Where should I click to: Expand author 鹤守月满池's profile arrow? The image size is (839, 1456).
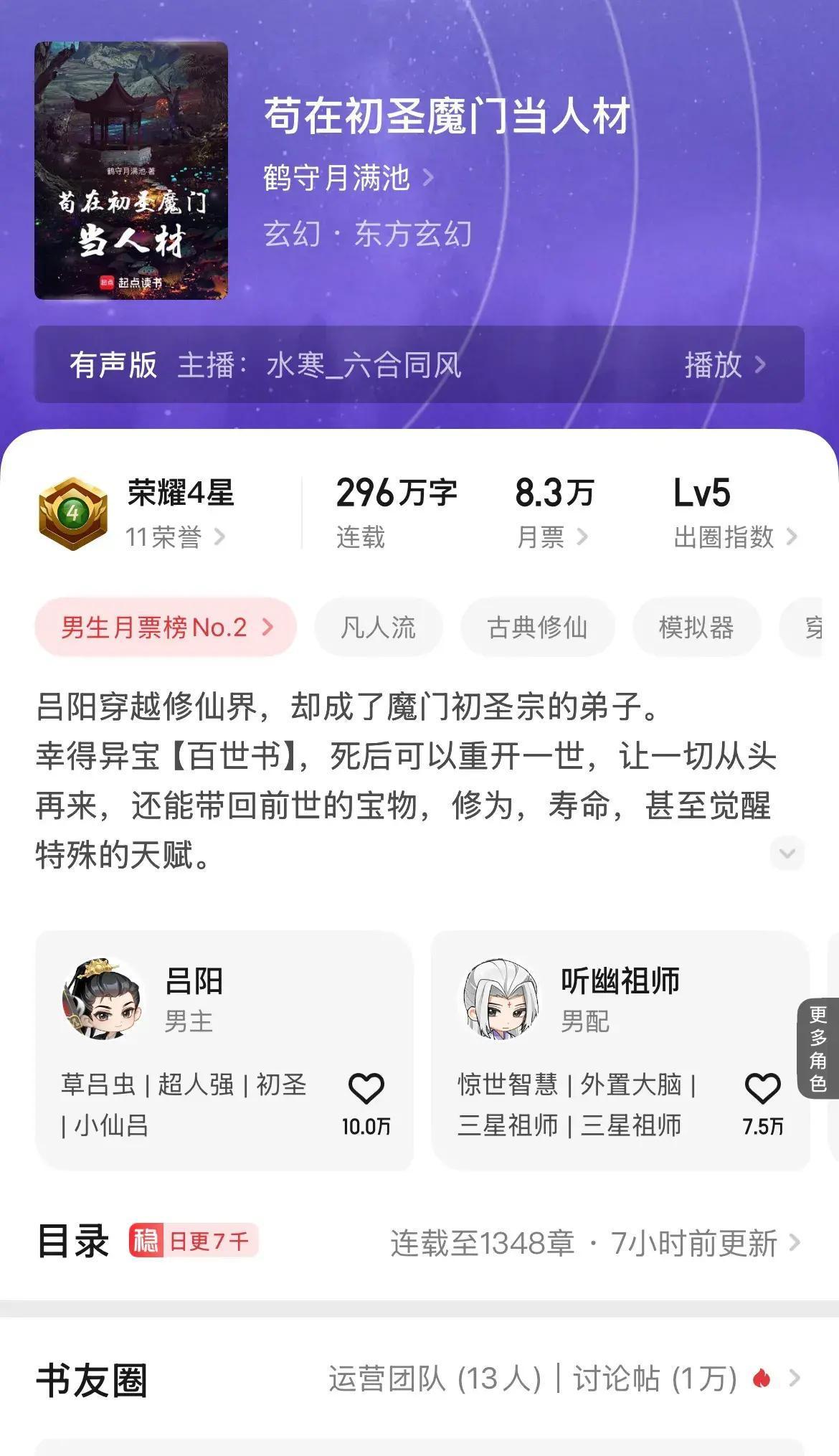point(427,179)
